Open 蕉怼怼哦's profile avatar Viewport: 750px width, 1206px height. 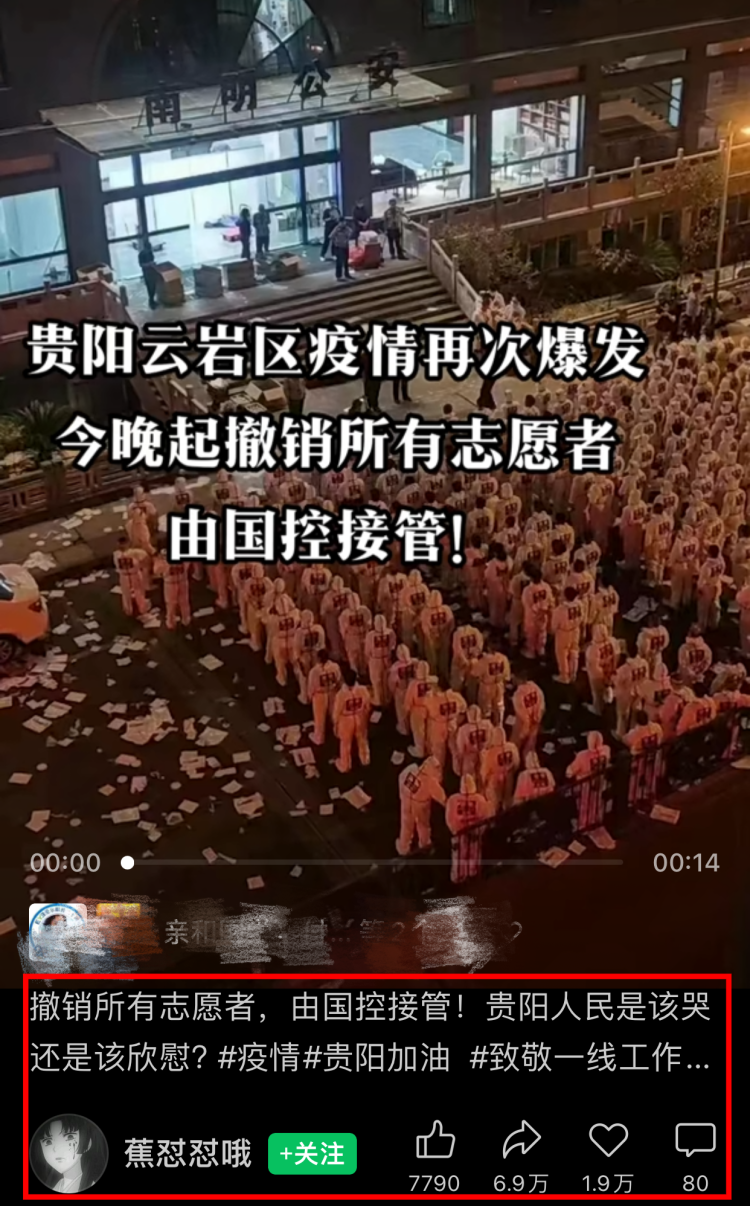pyautogui.click(x=69, y=1153)
